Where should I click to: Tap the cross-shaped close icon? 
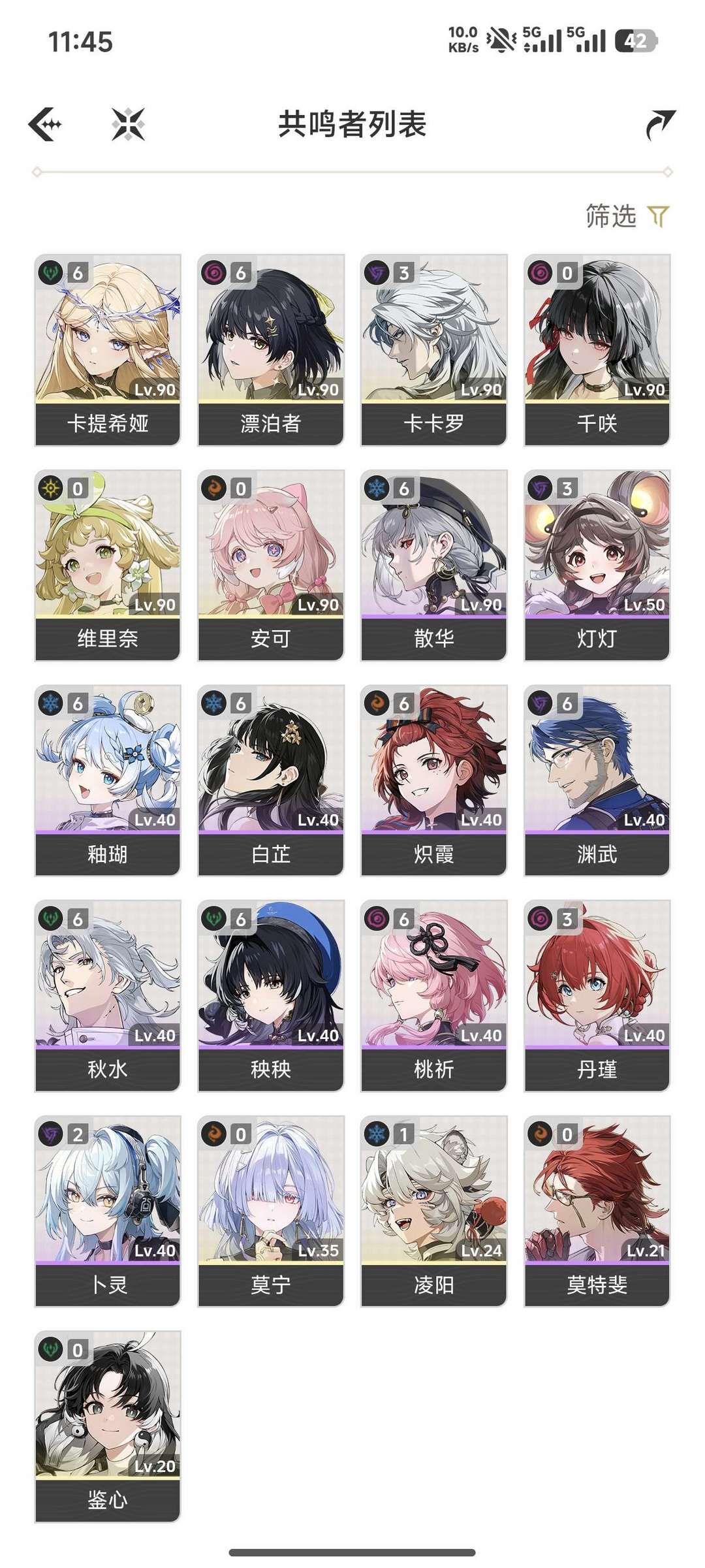tap(128, 124)
